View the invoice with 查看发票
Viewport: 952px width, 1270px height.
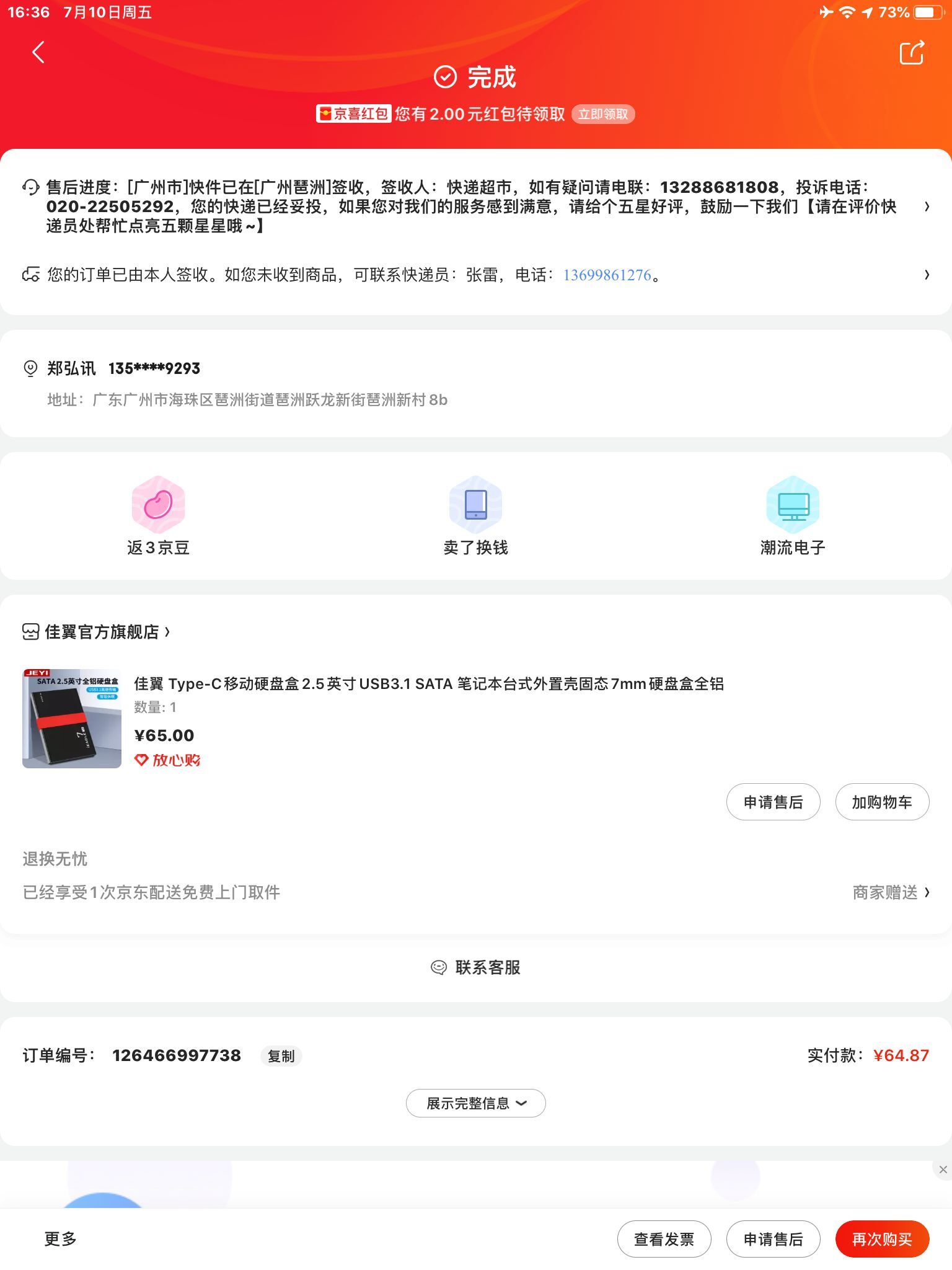(664, 1239)
